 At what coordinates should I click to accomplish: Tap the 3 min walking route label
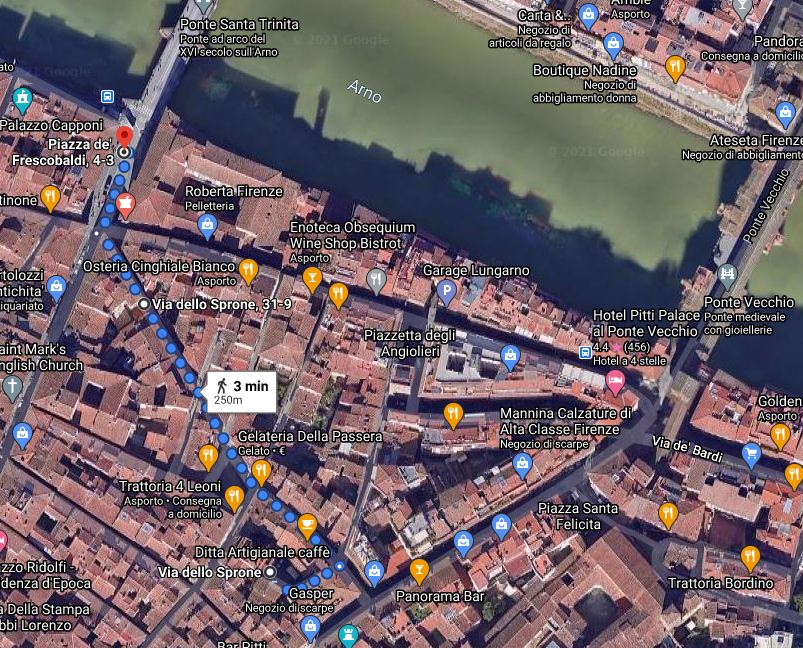click(240, 391)
